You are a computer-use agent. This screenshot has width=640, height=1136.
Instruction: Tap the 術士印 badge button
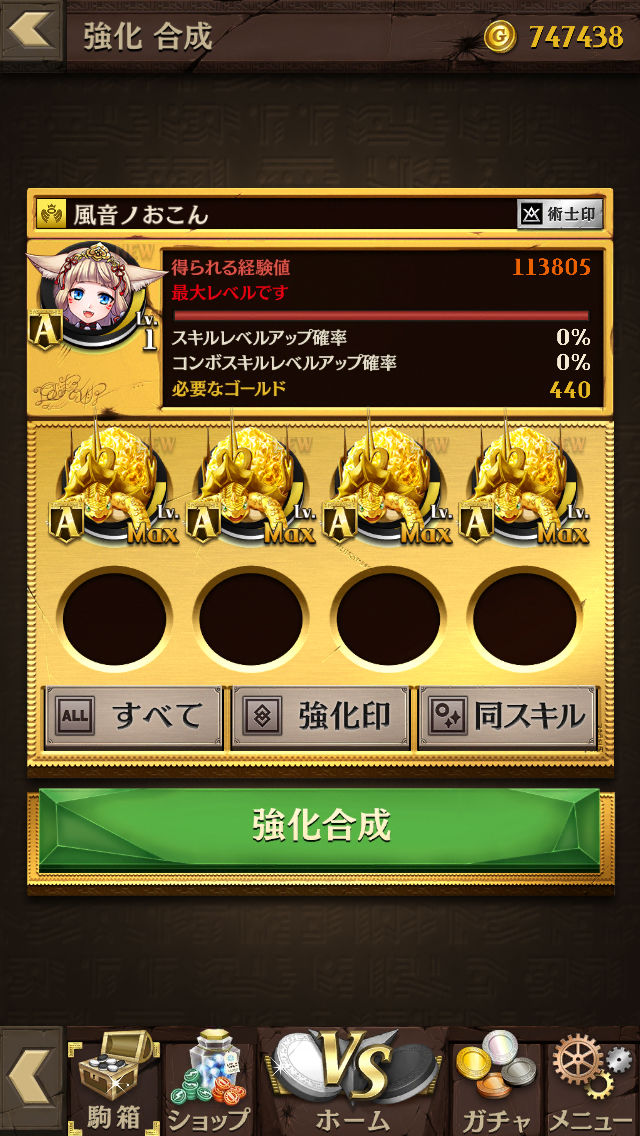[560, 213]
